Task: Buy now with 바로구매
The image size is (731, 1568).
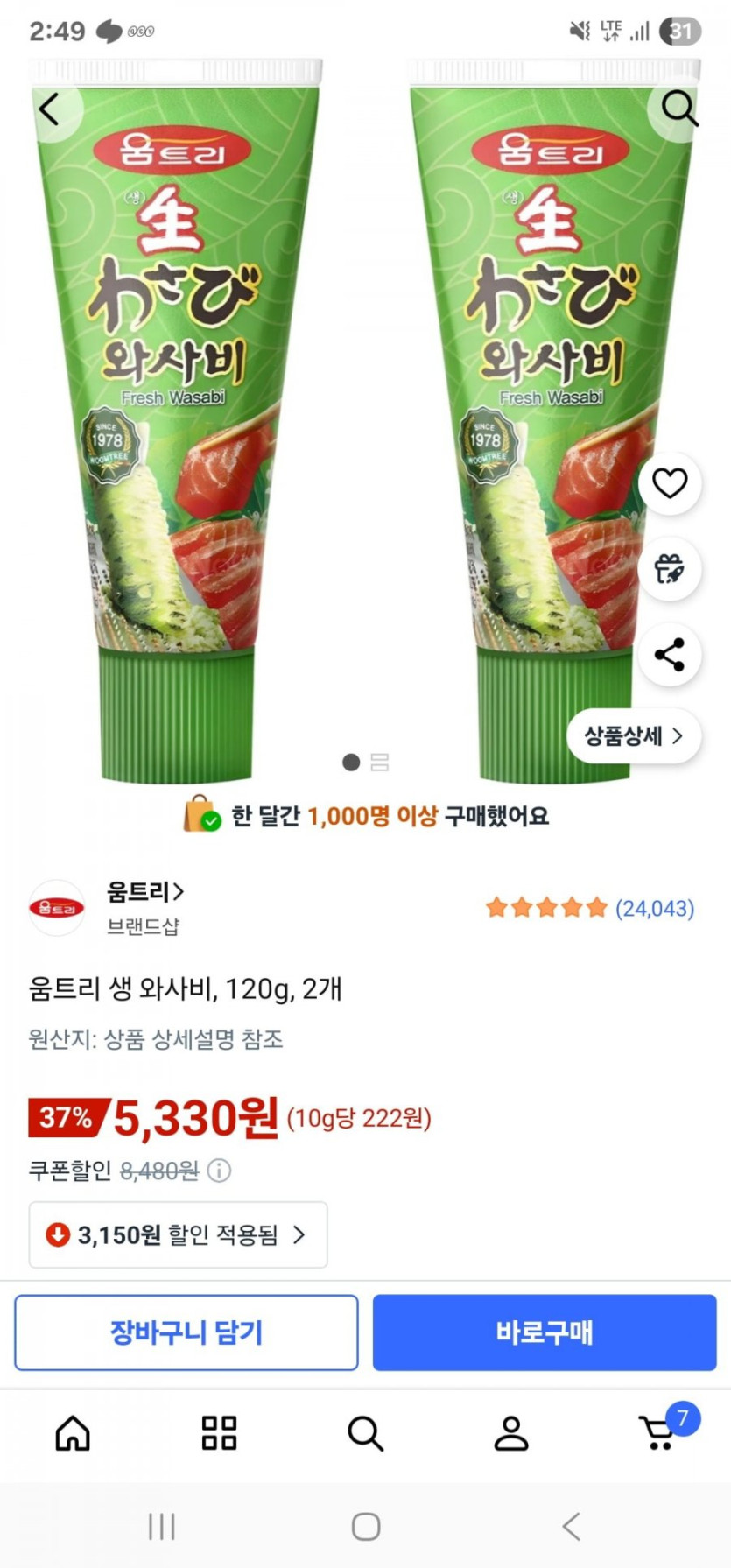Action: [545, 1332]
